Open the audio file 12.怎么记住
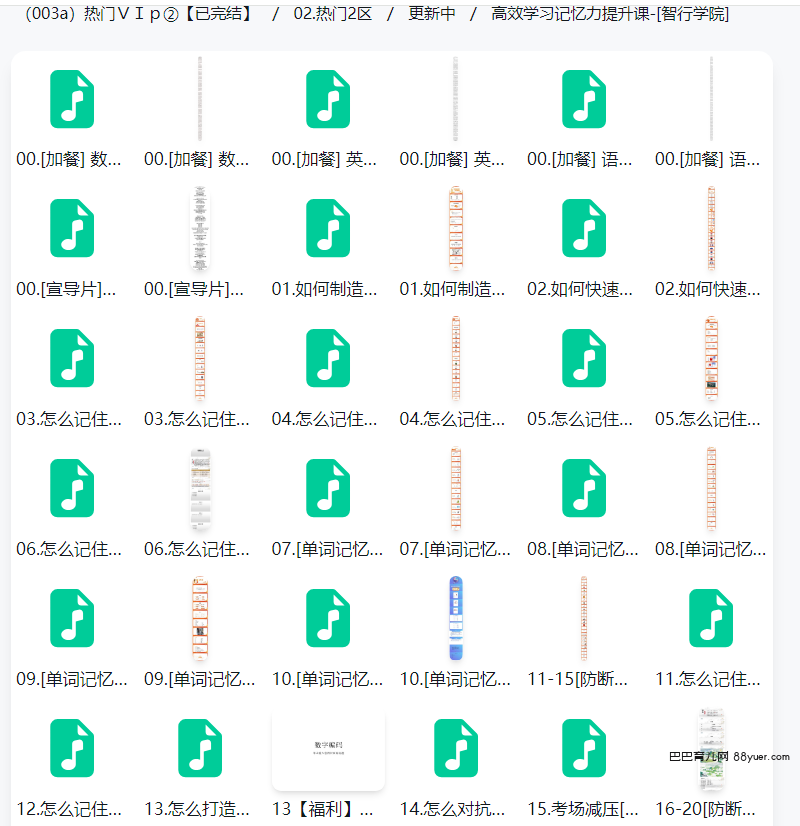Image resolution: width=800 pixels, height=826 pixels. click(72, 748)
